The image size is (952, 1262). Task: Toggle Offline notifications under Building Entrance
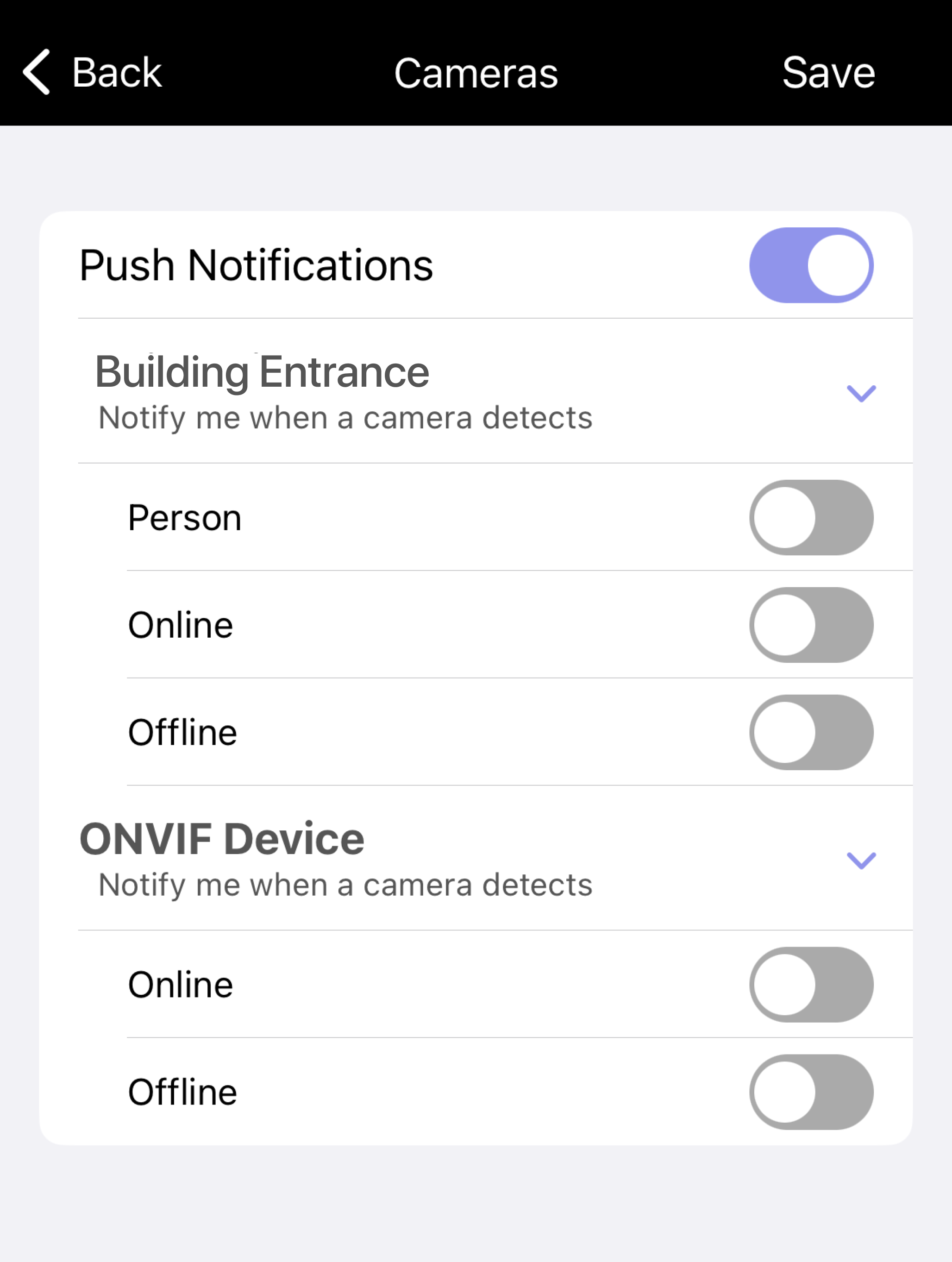pyautogui.click(x=811, y=732)
